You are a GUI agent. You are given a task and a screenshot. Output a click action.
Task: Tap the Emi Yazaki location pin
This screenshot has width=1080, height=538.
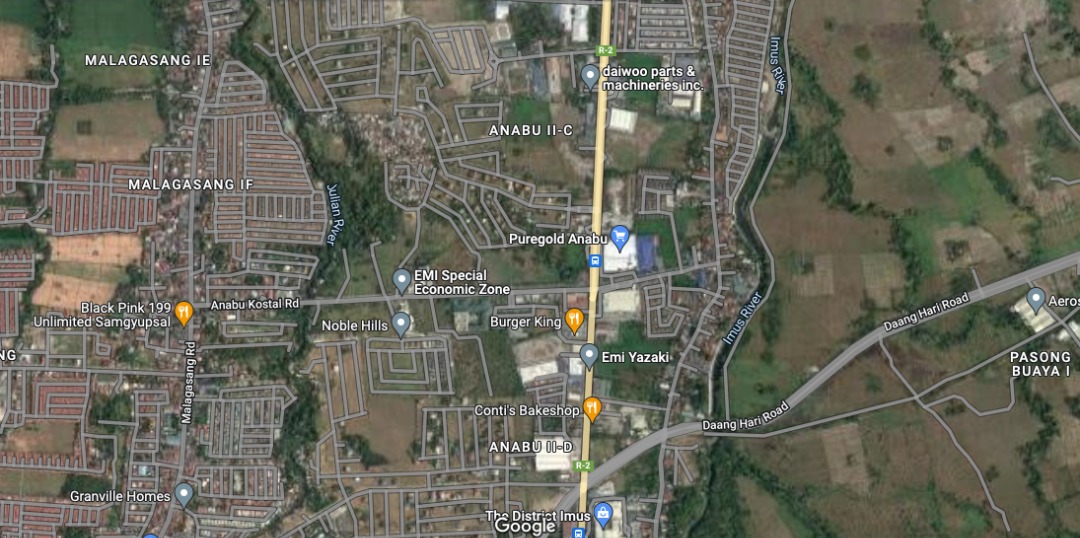[x=589, y=355]
